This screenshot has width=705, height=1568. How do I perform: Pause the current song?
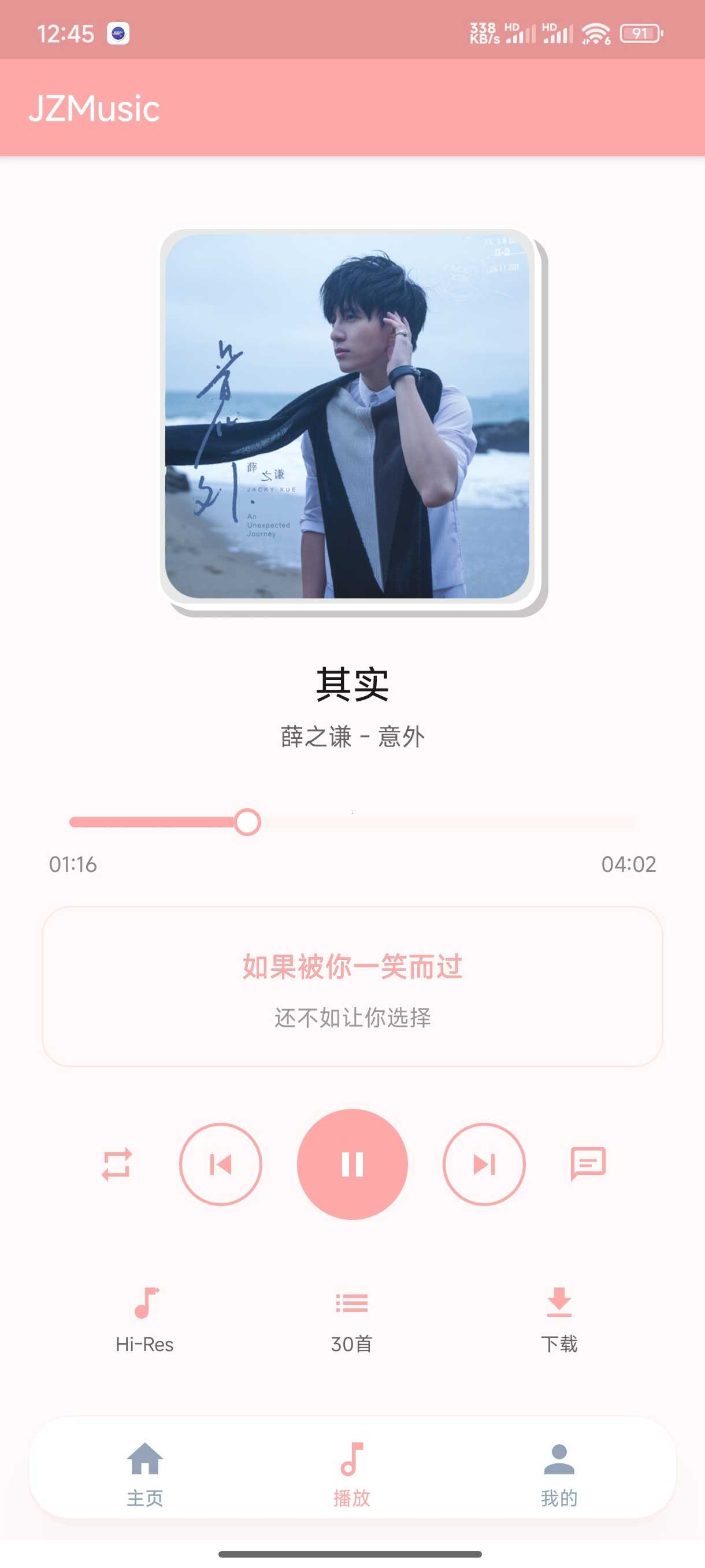pos(352,1164)
